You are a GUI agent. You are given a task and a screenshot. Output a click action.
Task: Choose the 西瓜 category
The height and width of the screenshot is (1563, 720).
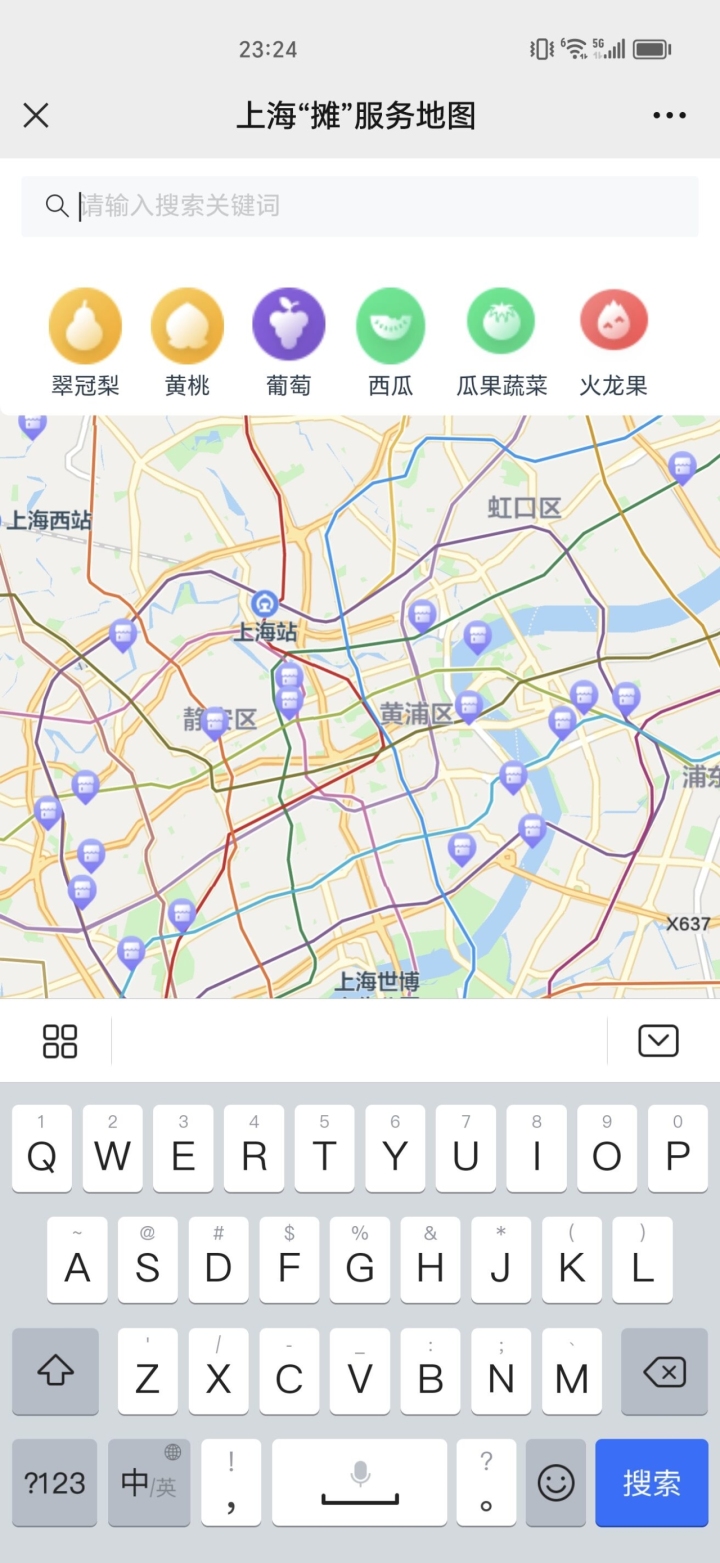pyautogui.click(x=391, y=342)
